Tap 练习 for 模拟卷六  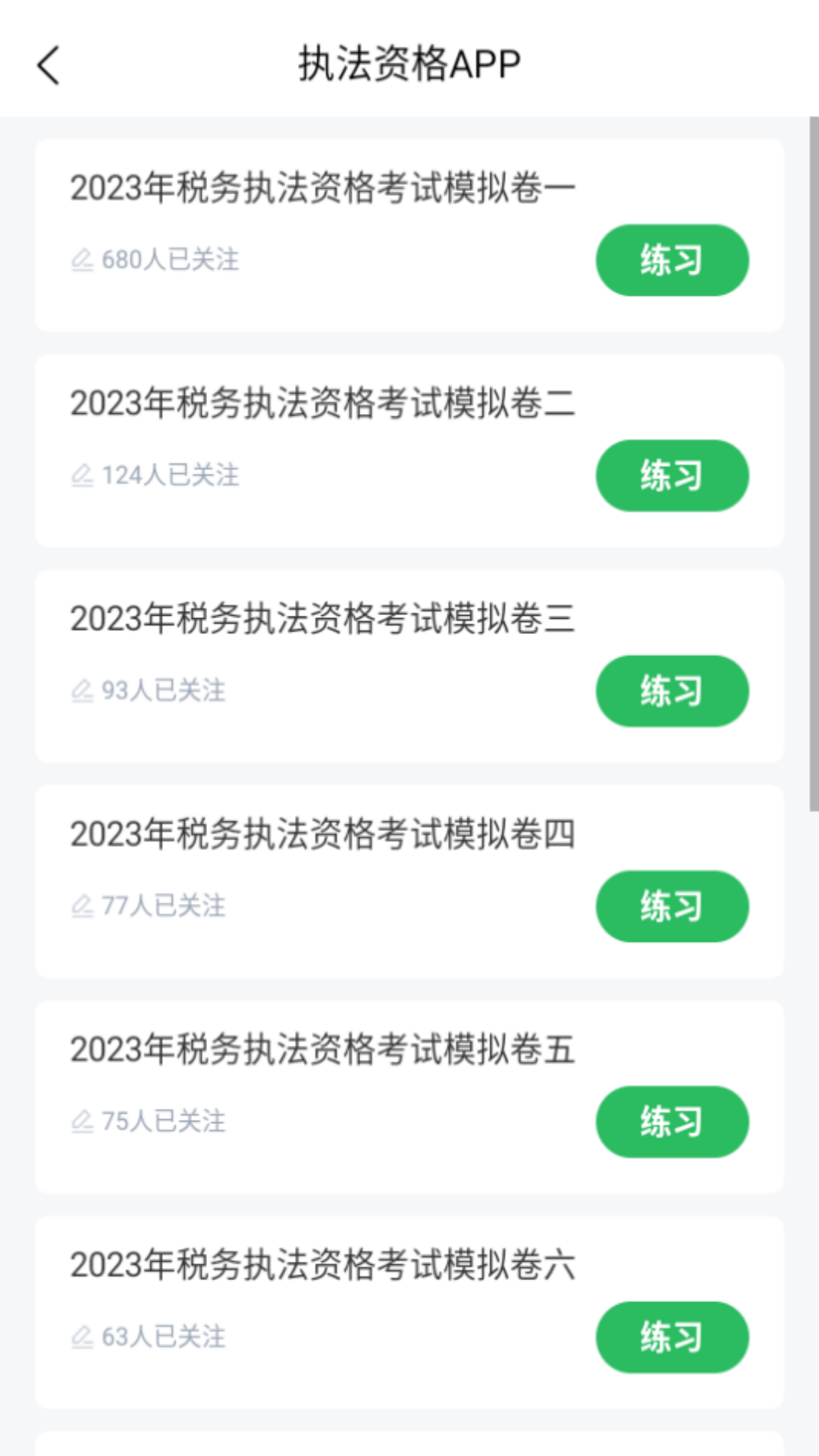pyautogui.click(x=671, y=1337)
